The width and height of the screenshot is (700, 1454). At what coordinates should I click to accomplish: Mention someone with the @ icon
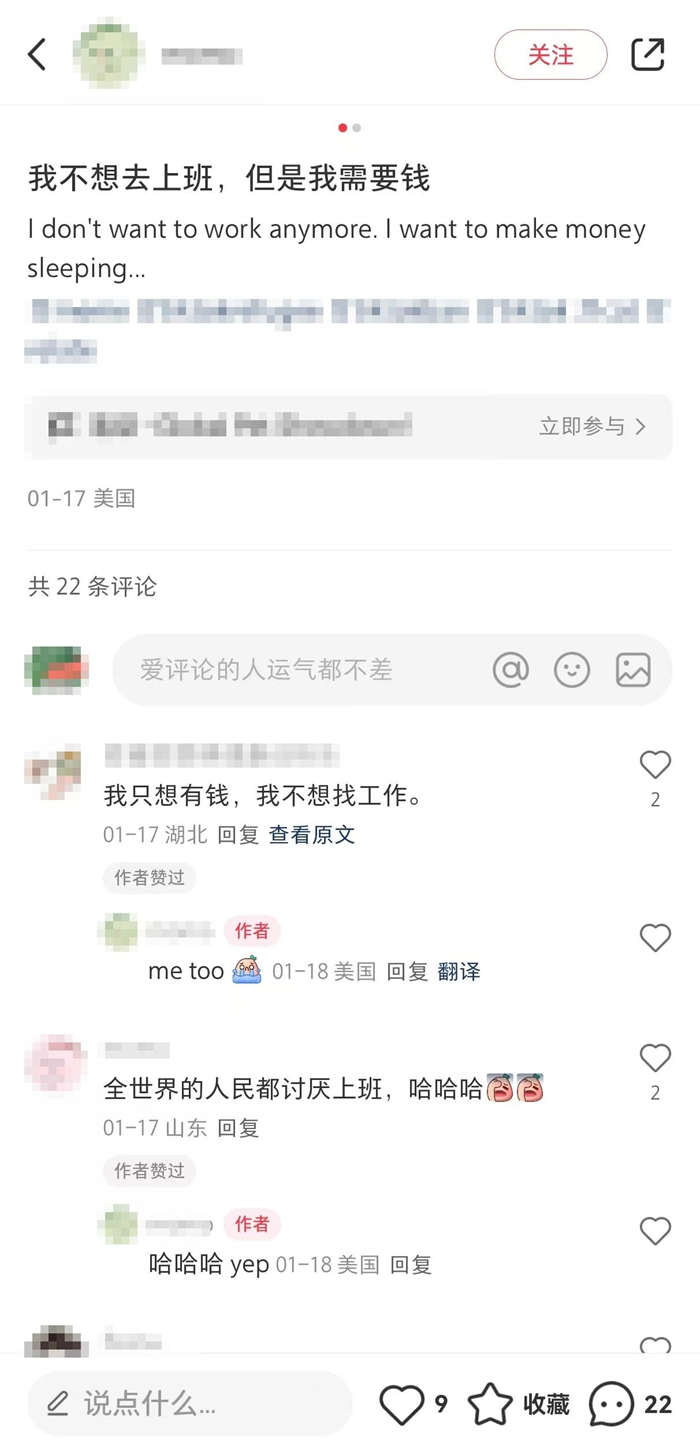510,670
